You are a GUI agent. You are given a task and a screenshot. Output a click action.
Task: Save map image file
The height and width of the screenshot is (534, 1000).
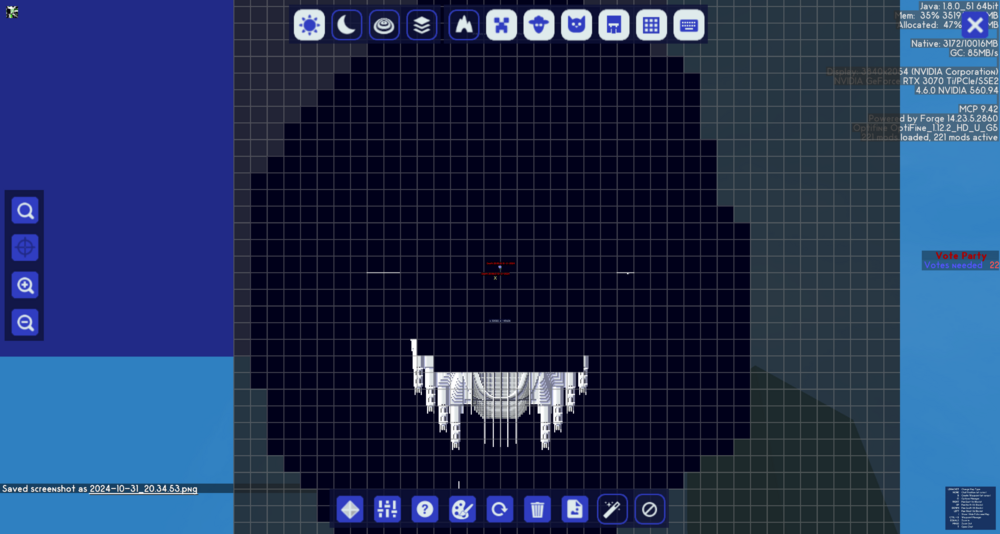click(574, 509)
